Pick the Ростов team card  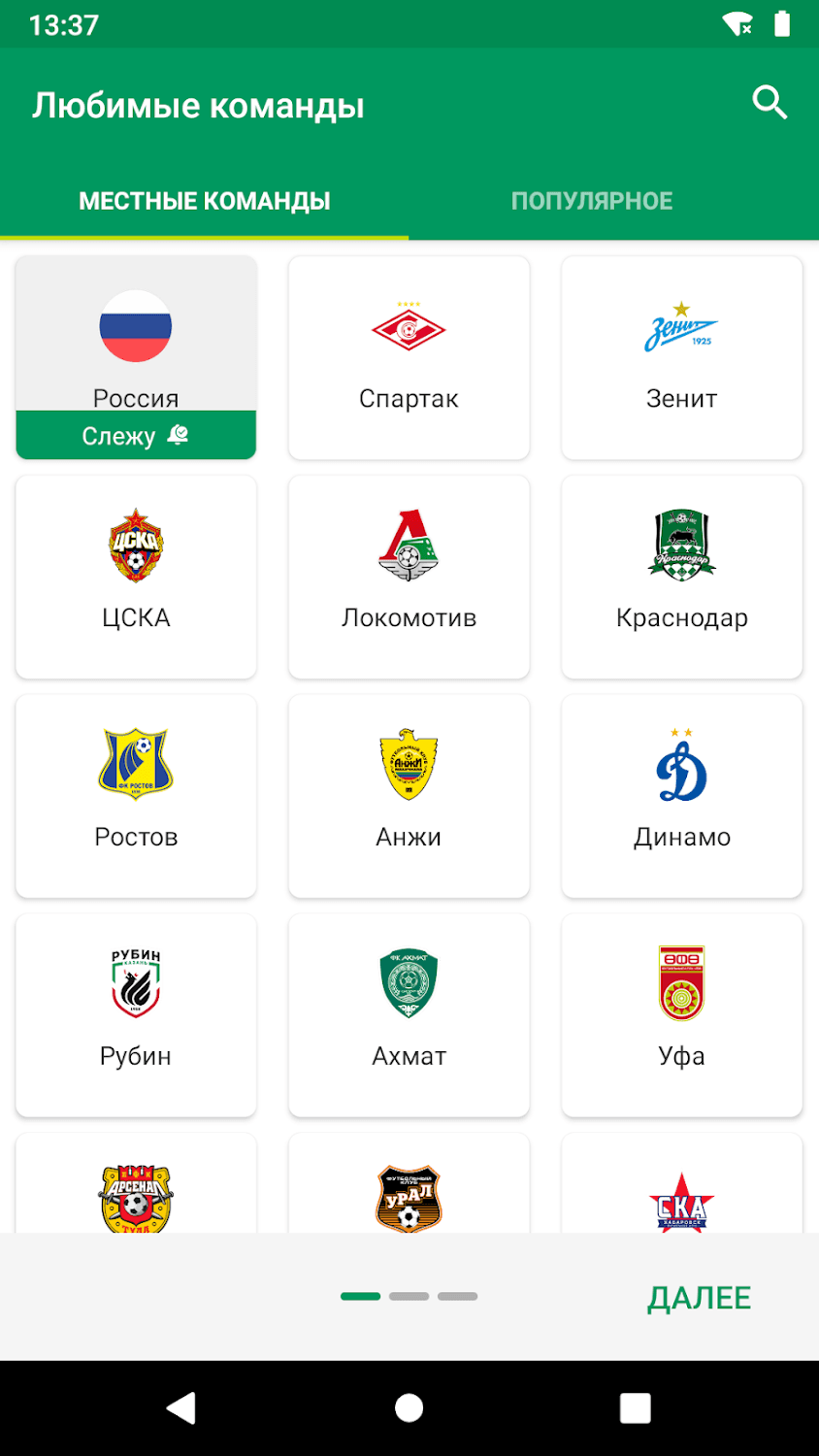click(136, 796)
